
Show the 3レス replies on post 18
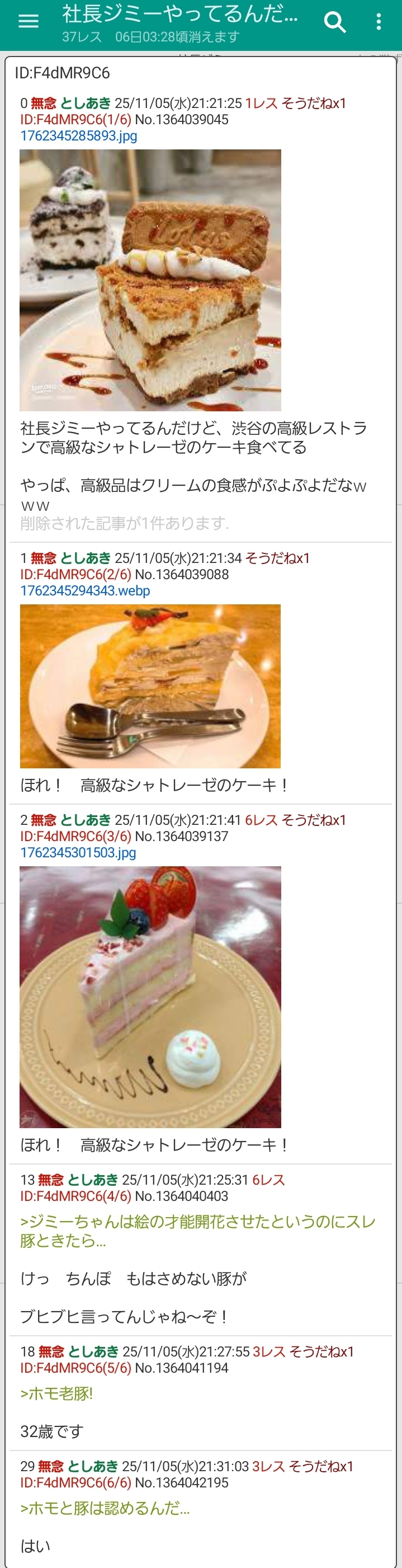pyautogui.click(x=269, y=1351)
